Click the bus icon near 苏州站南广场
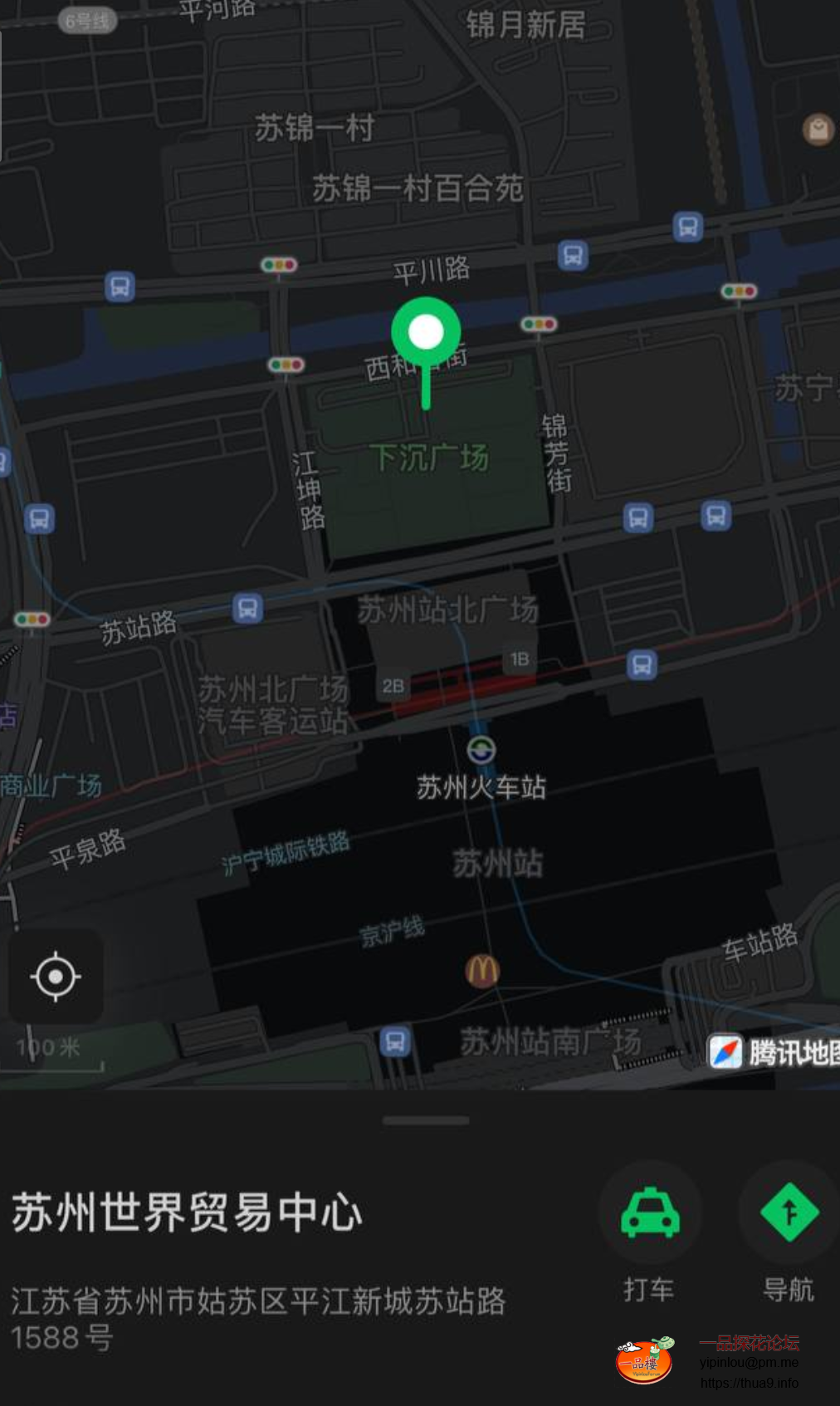 (x=396, y=1042)
